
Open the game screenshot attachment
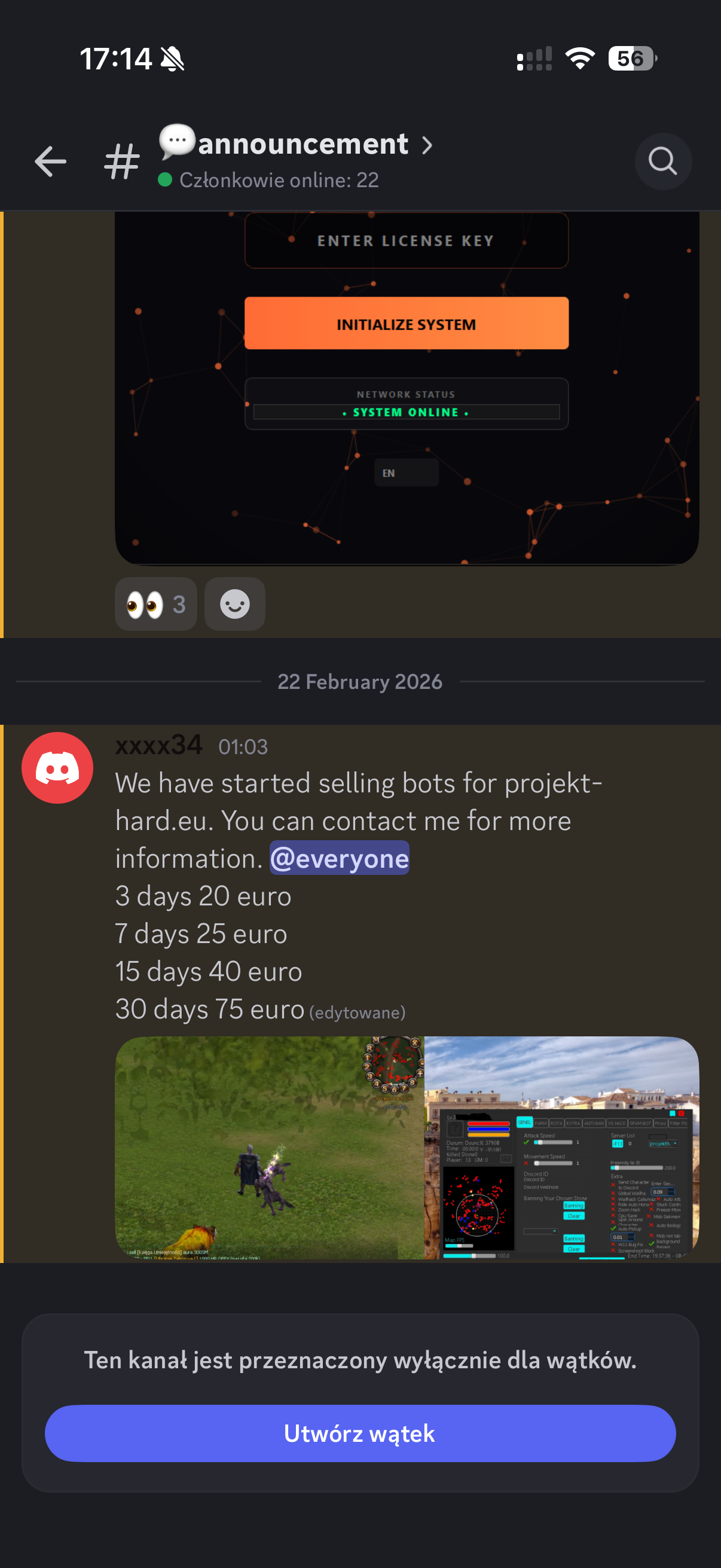(269, 1148)
